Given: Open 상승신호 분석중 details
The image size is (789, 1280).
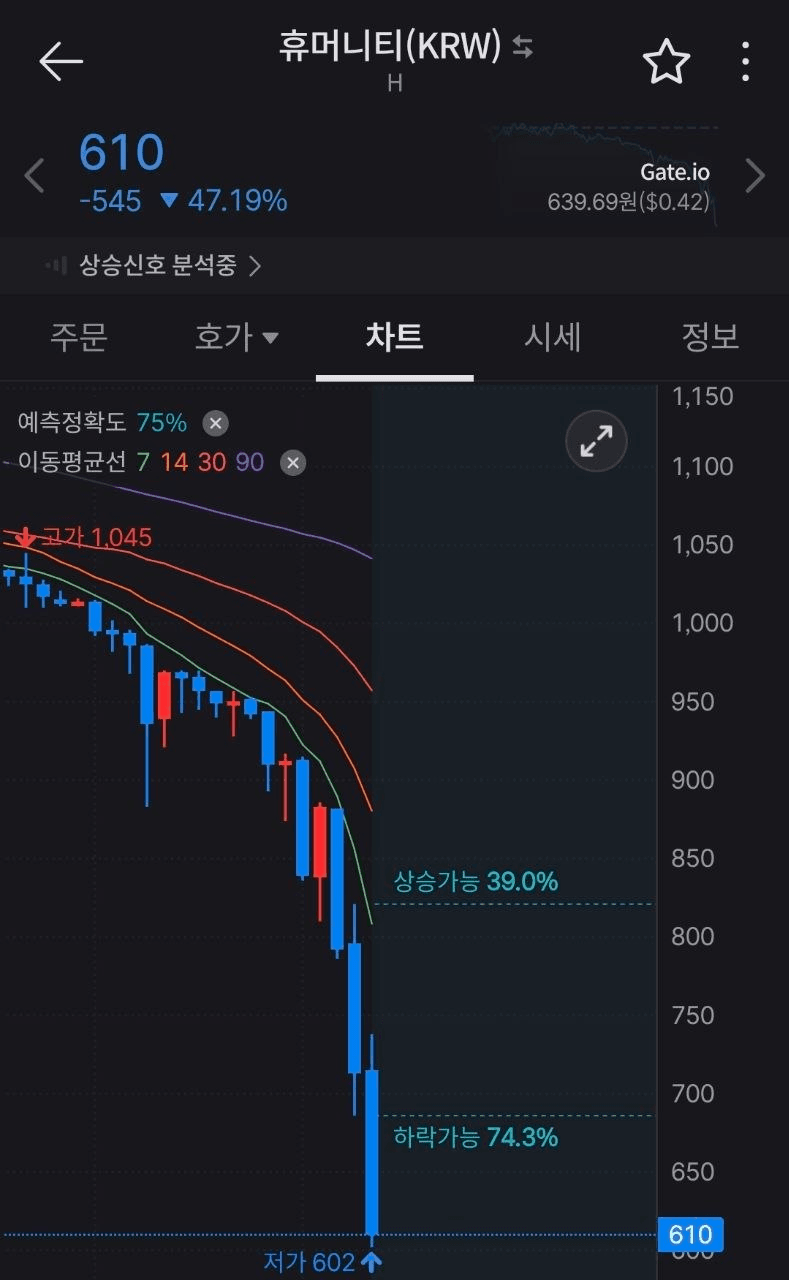Looking at the screenshot, I should [x=153, y=266].
